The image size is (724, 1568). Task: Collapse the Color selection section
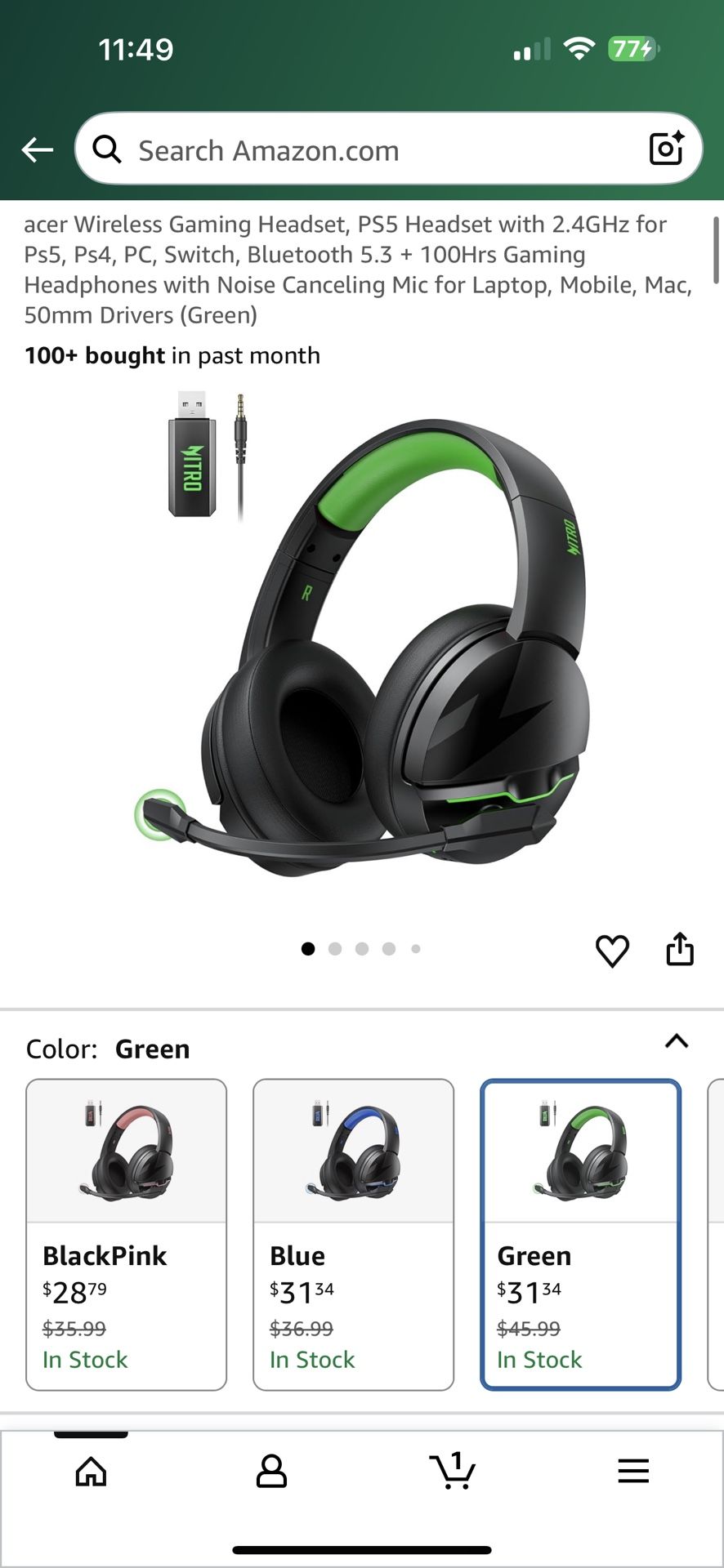coord(676,1041)
